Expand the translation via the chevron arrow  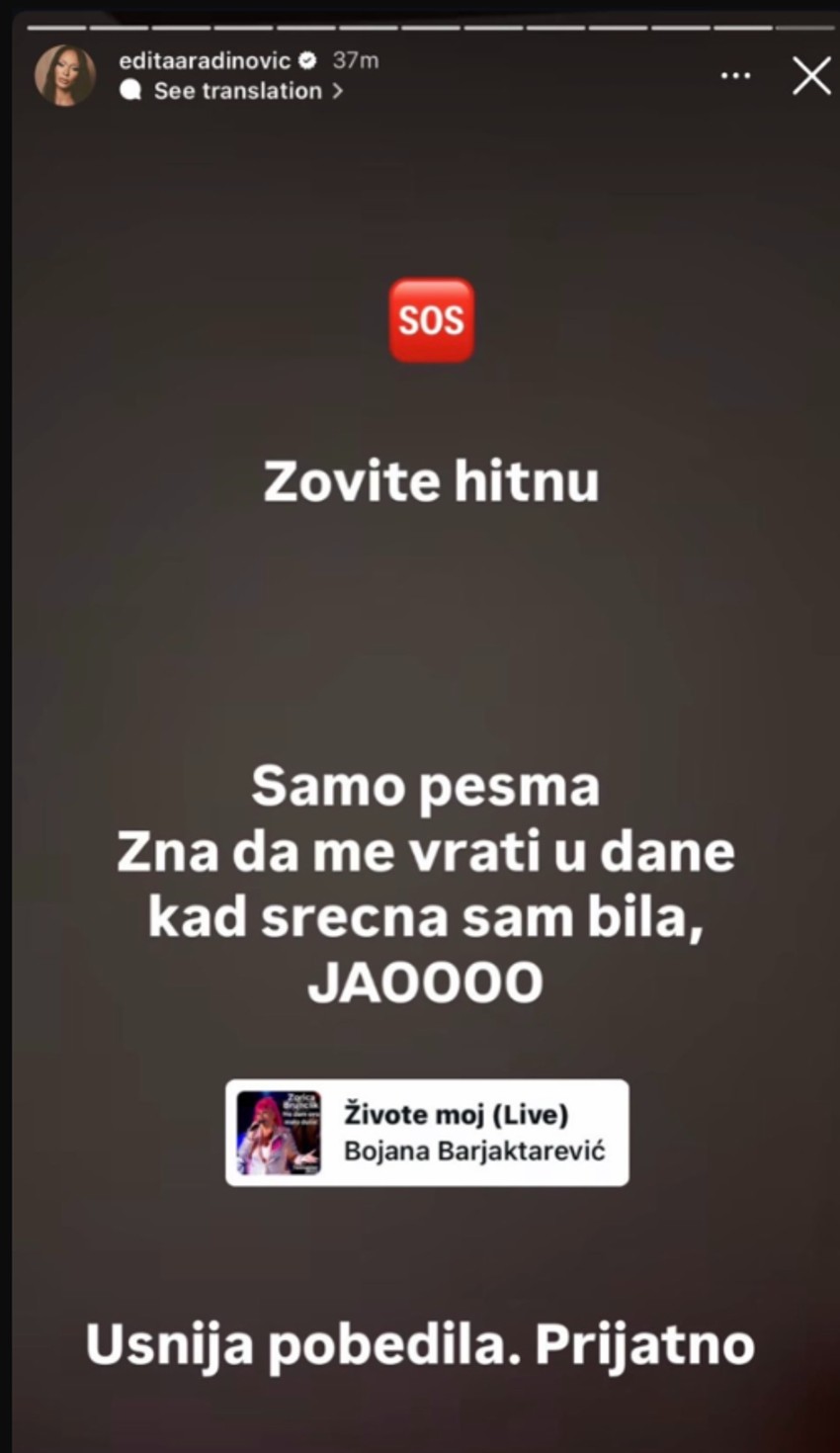click(x=336, y=91)
